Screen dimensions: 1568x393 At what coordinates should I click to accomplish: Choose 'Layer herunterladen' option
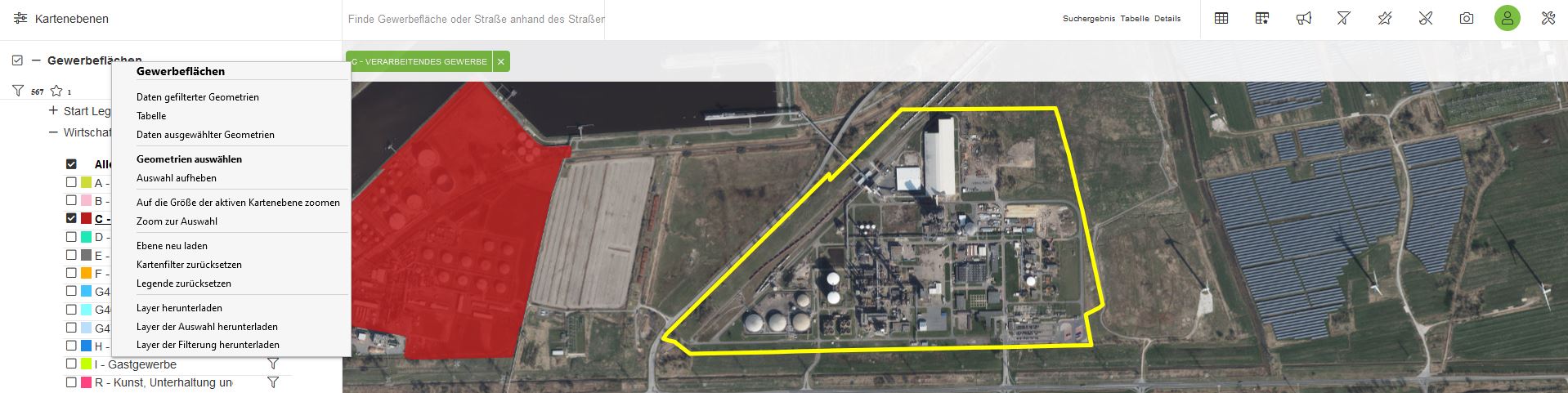click(179, 308)
